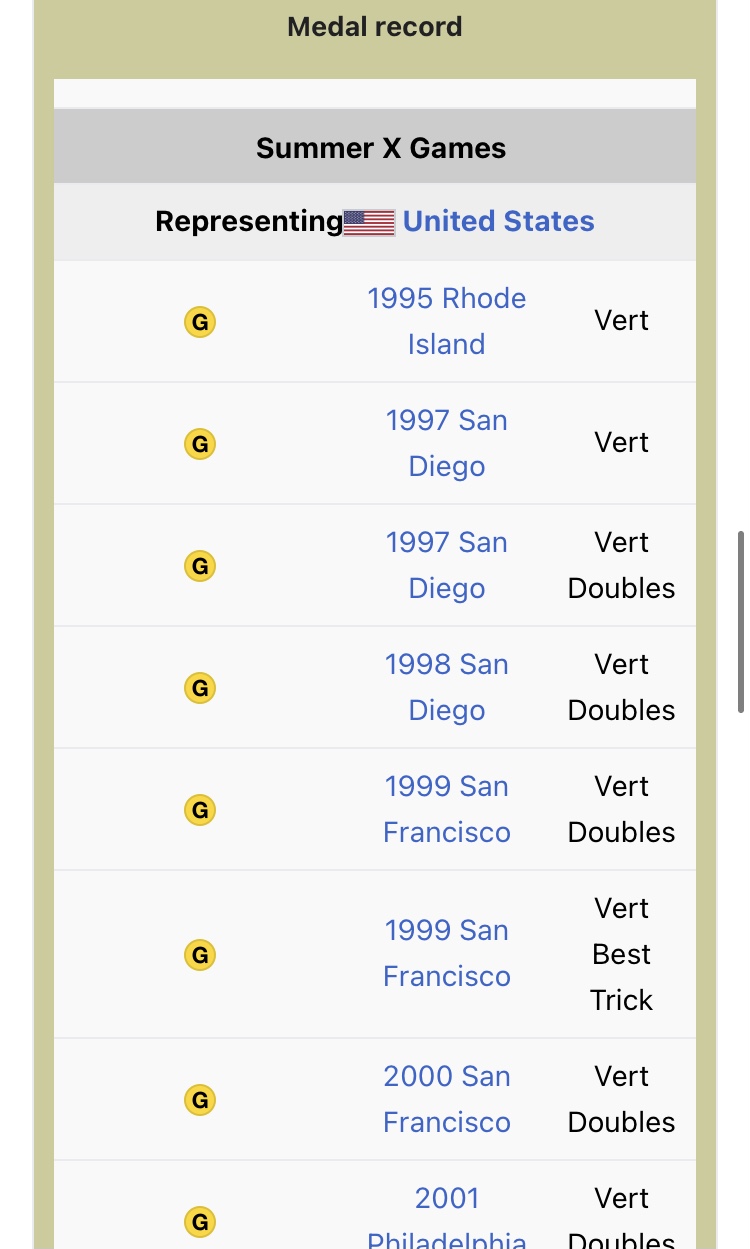This screenshot has width=750, height=1249.
Task: Open the United States link
Action: tap(498, 221)
